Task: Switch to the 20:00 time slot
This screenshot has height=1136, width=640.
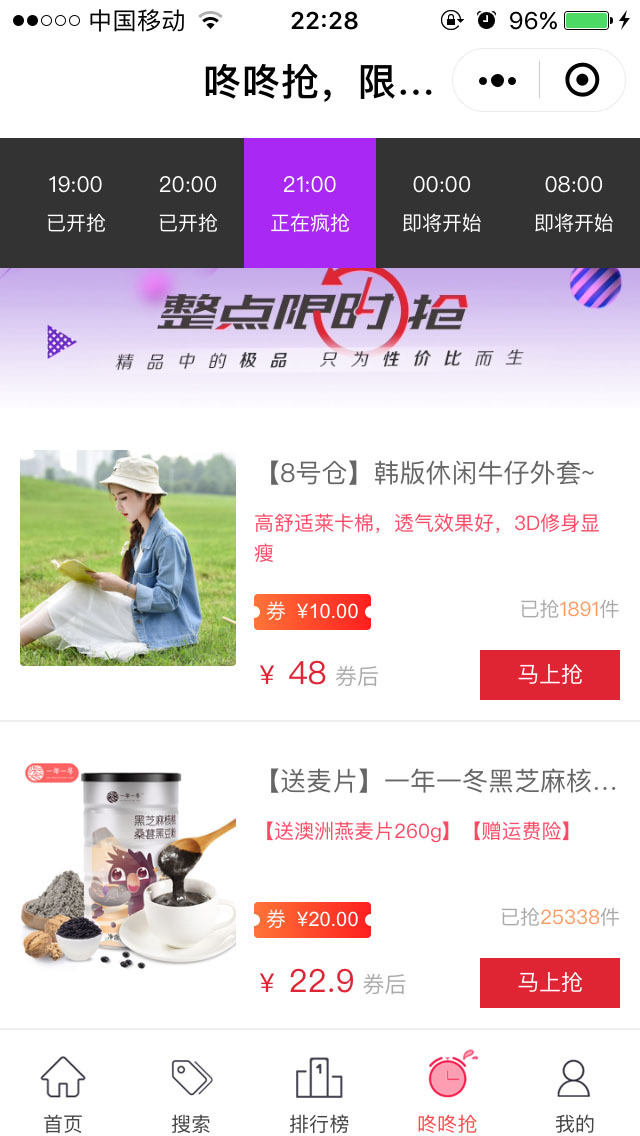Action: pyautogui.click(x=187, y=203)
